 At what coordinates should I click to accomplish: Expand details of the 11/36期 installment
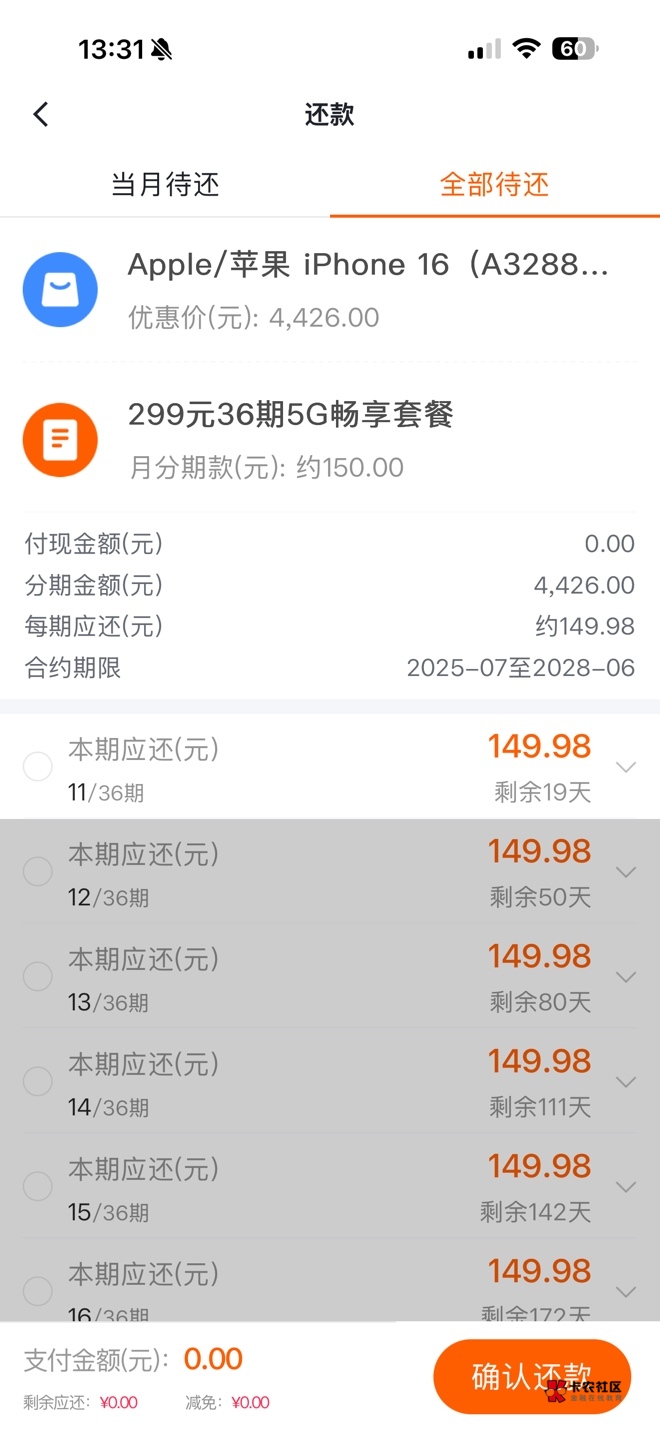626,767
